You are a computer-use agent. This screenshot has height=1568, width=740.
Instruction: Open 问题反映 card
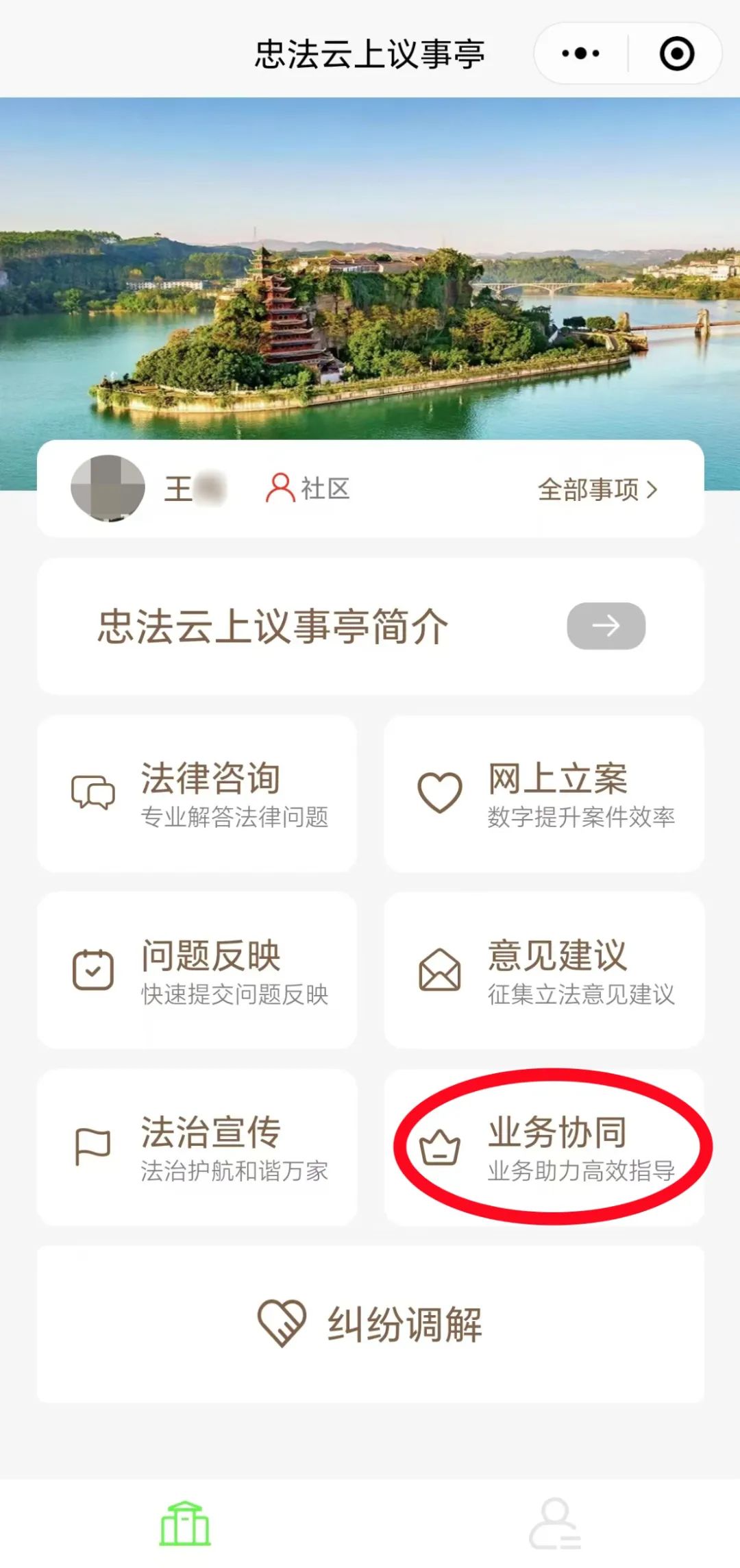point(197,970)
